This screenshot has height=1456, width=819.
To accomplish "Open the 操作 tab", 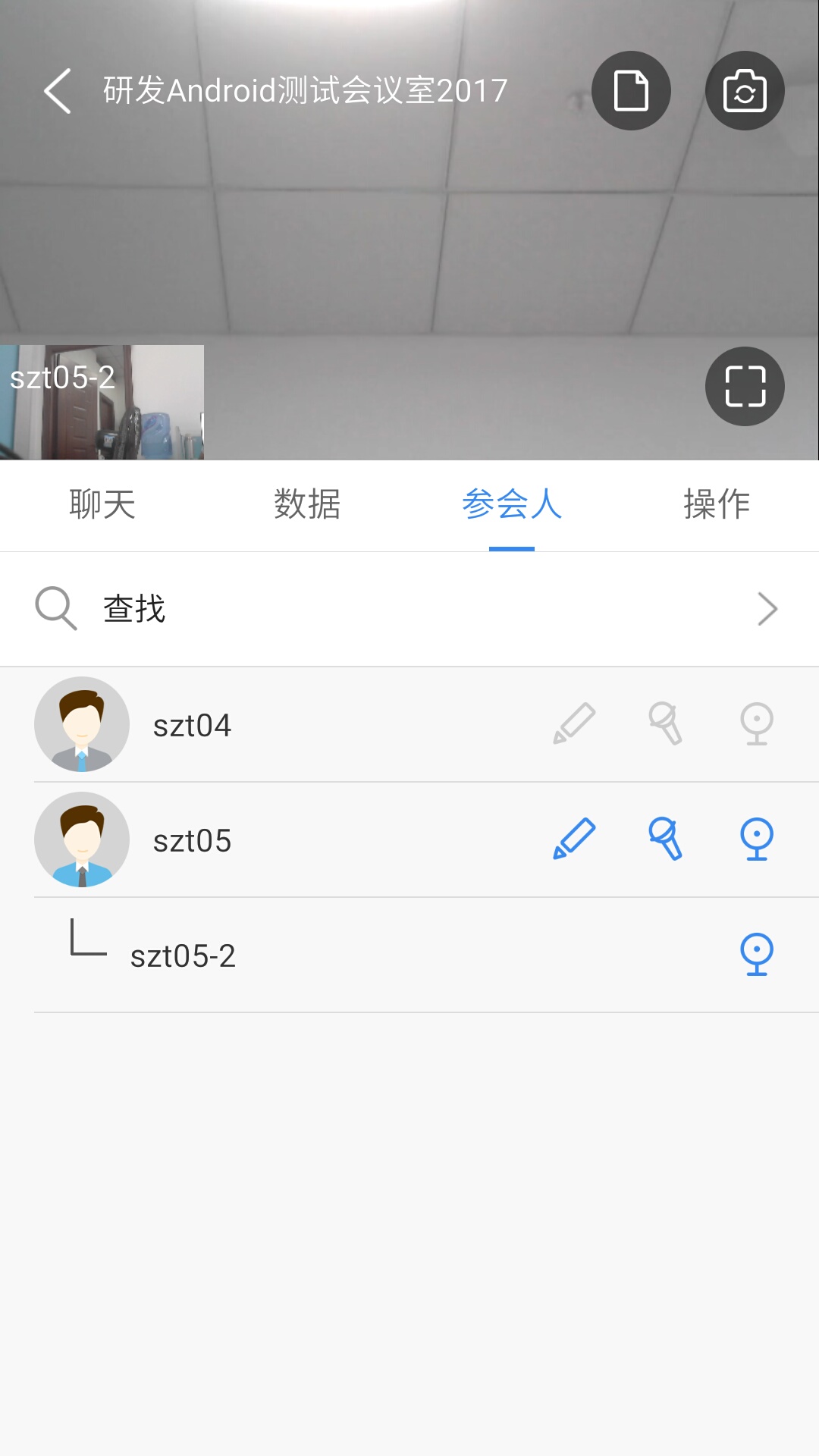I will point(717,504).
